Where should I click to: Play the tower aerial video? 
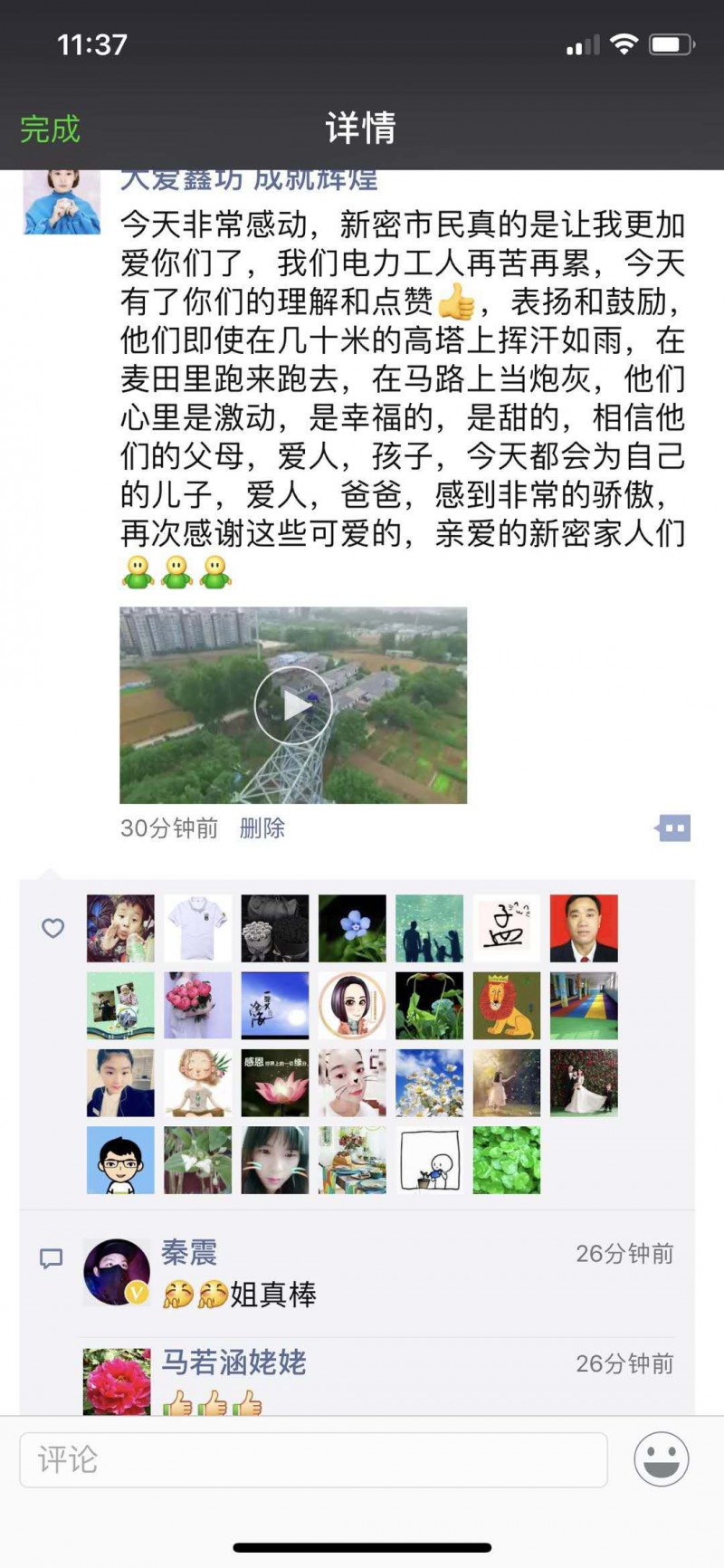click(293, 705)
